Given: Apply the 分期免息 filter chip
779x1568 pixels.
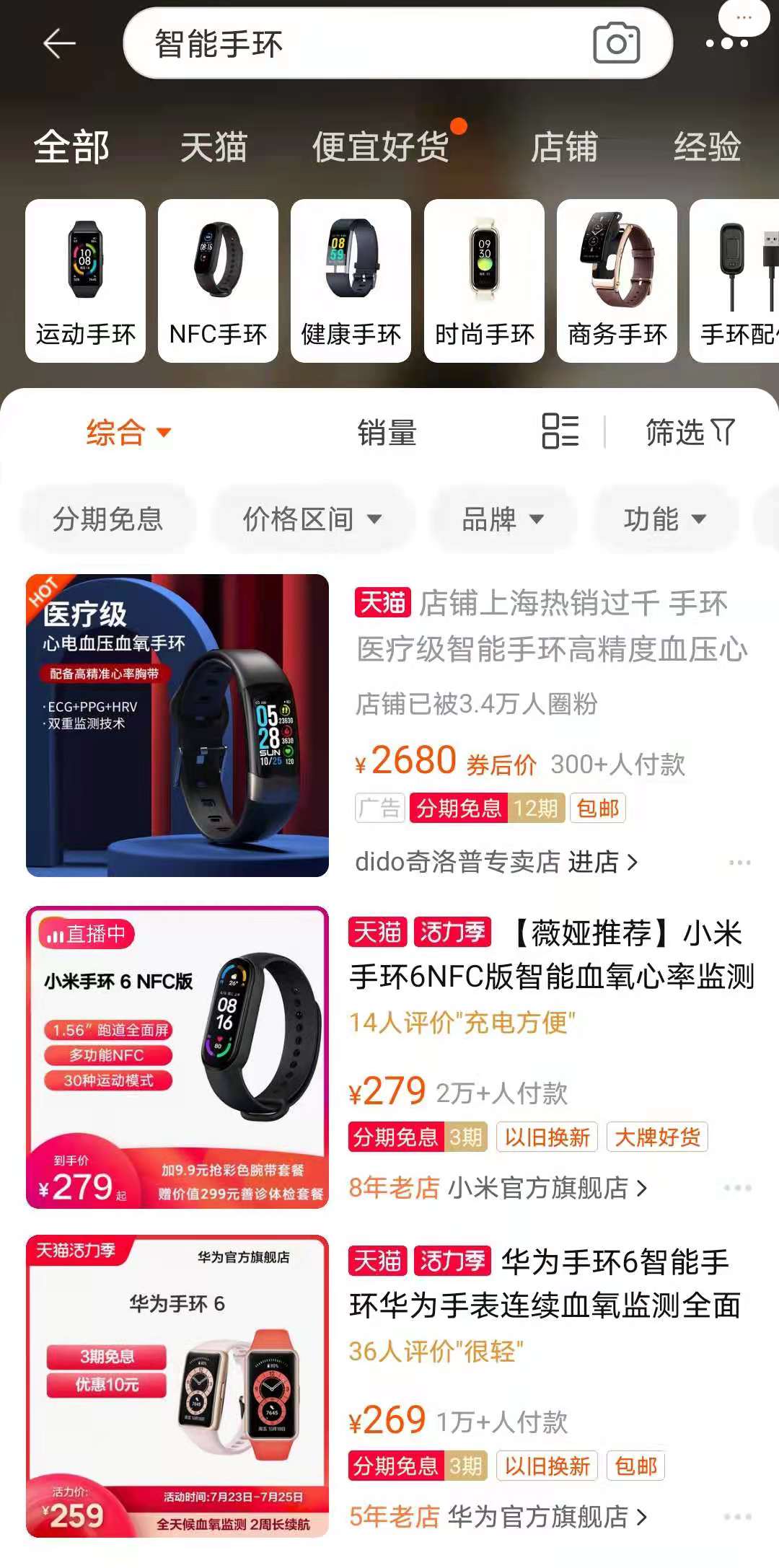Looking at the screenshot, I should point(108,519).
